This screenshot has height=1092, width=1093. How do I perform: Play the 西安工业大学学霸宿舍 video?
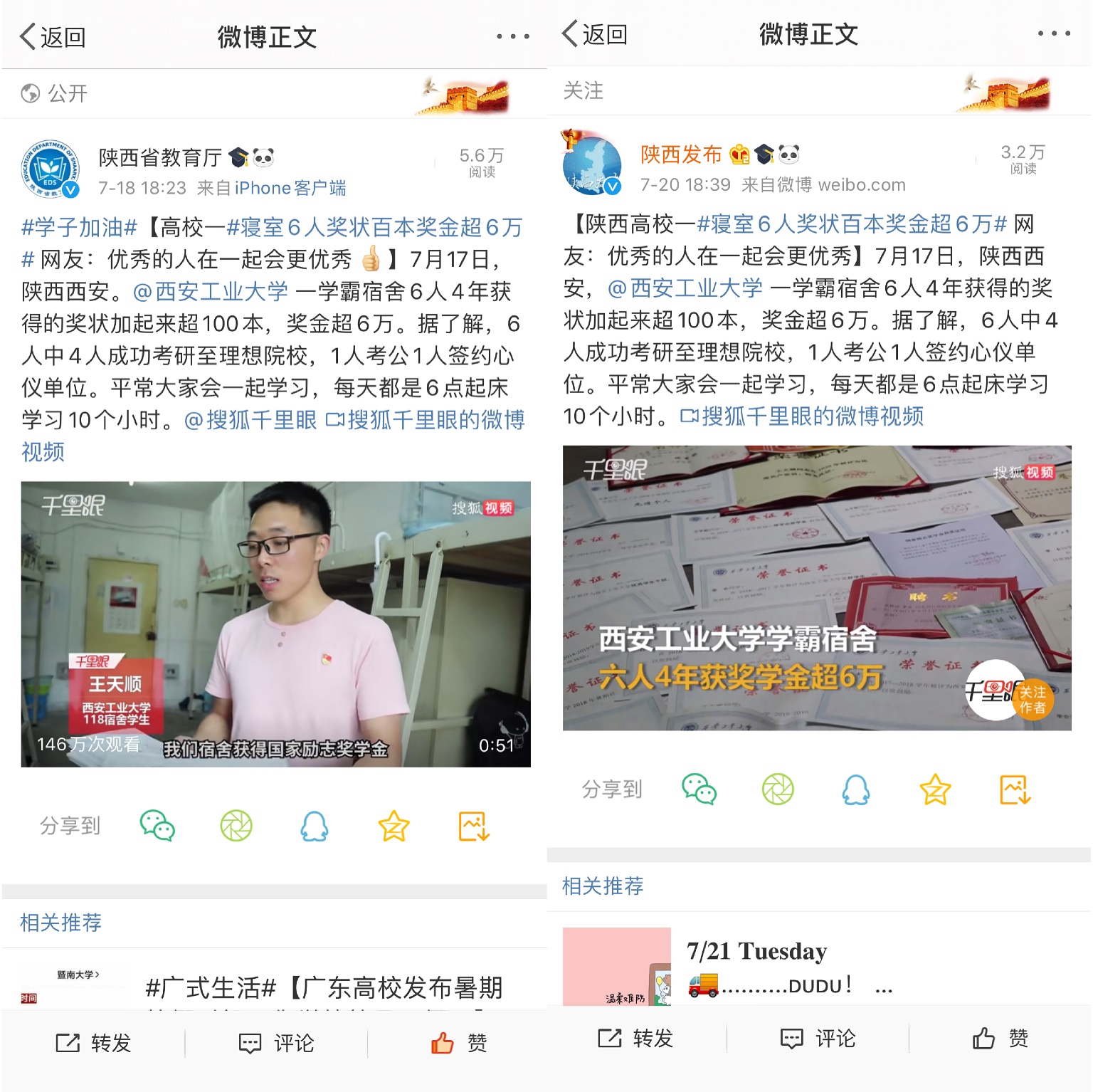pyautogui.click(x=816, y=587)
